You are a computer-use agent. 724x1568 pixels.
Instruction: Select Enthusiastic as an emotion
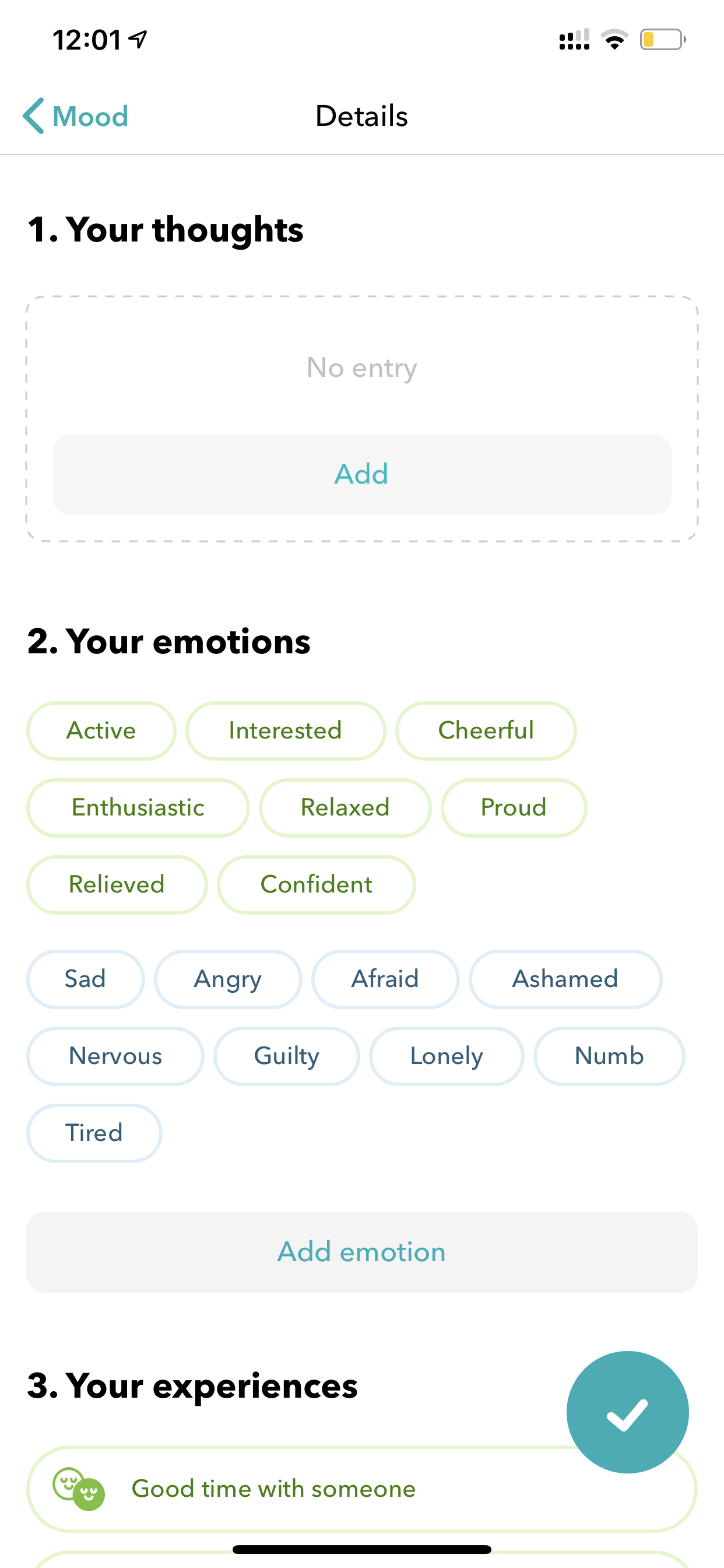[x=138, y=808]
